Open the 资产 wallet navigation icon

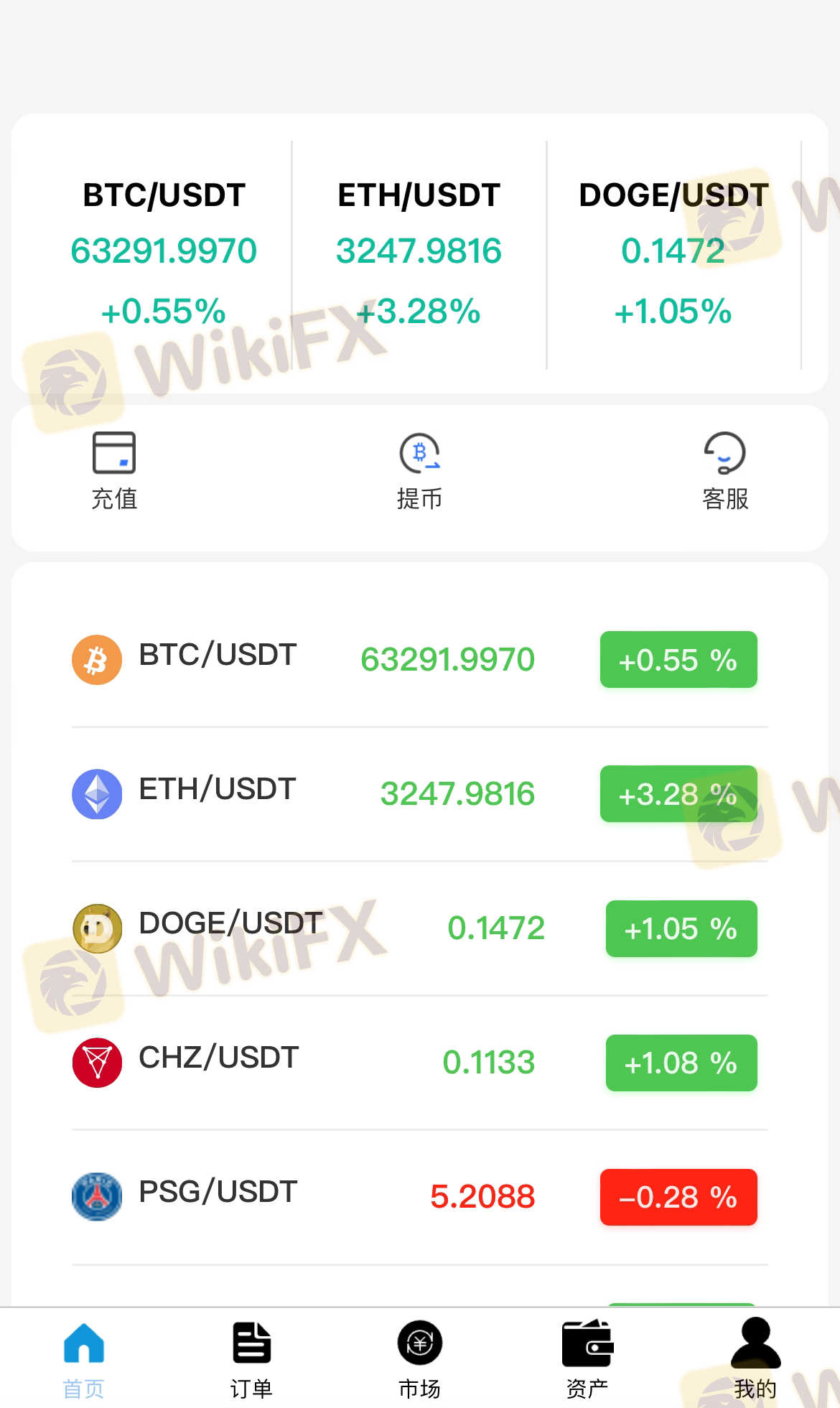587,1353
